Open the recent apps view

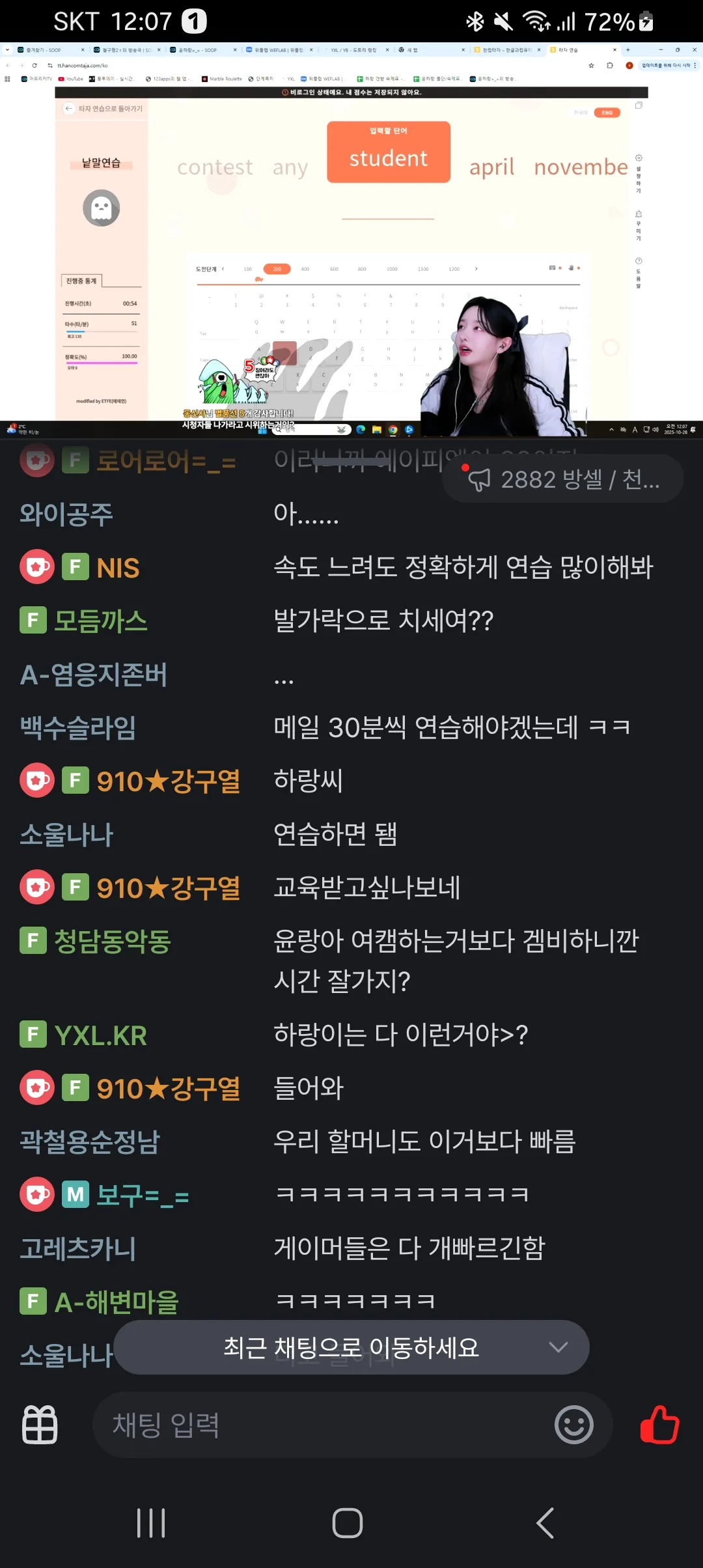coord(151,1523)
